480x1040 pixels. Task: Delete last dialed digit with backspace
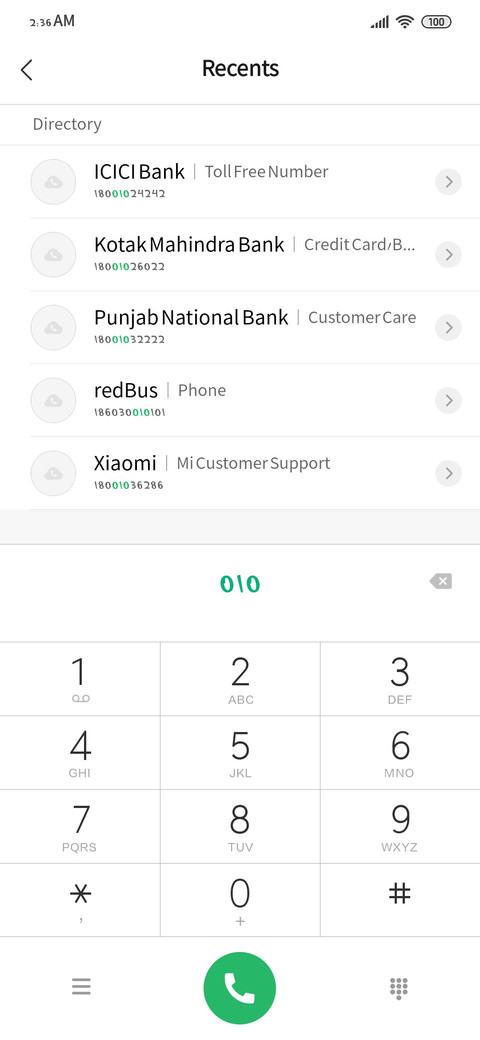pos(441,582)
